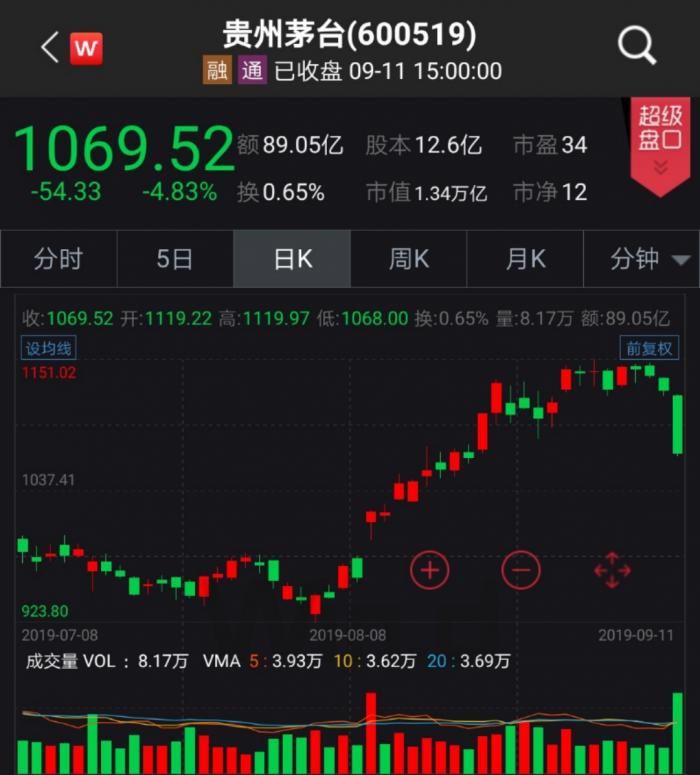
Task: Open 设均线 moving average settings
Action: 49,348
